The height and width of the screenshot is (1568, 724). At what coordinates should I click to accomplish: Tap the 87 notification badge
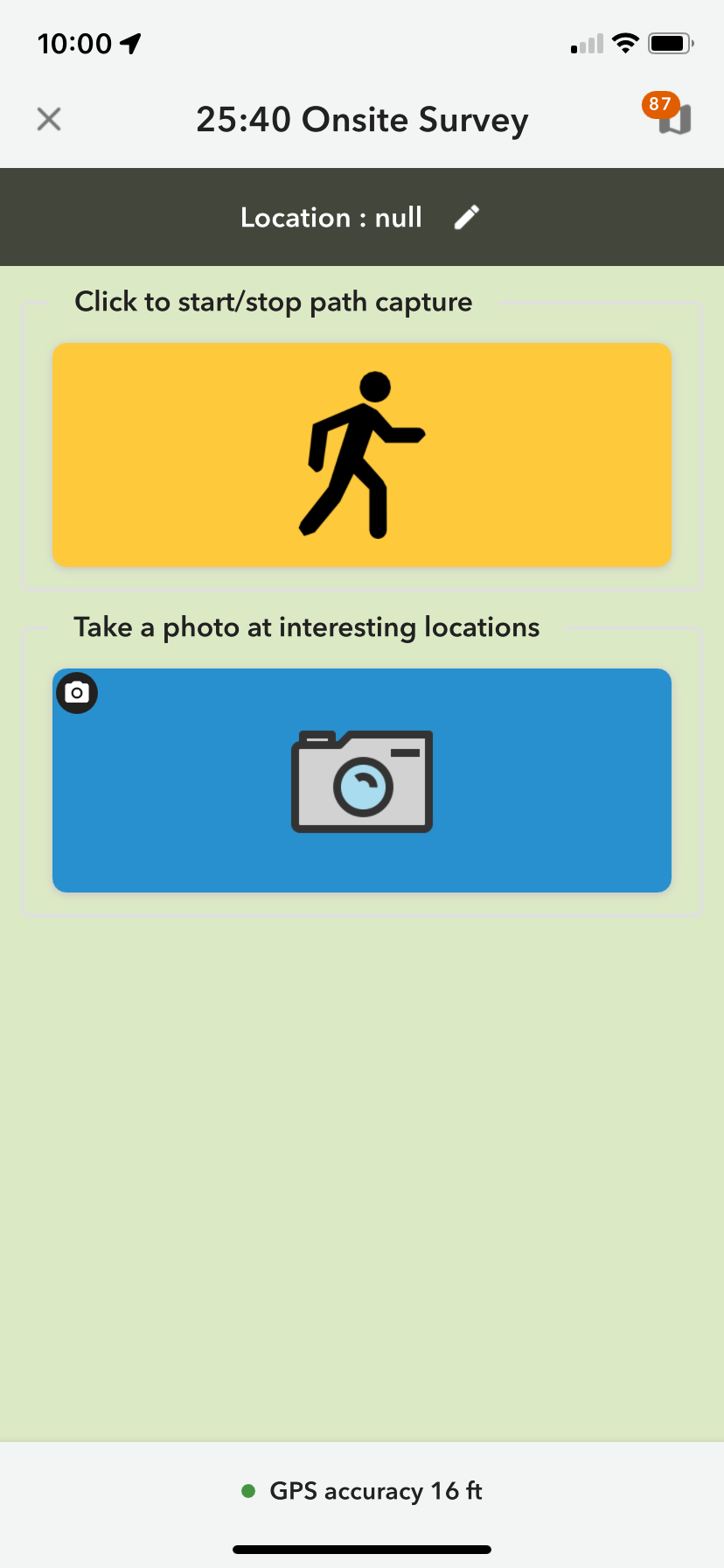tap(662, 105)
